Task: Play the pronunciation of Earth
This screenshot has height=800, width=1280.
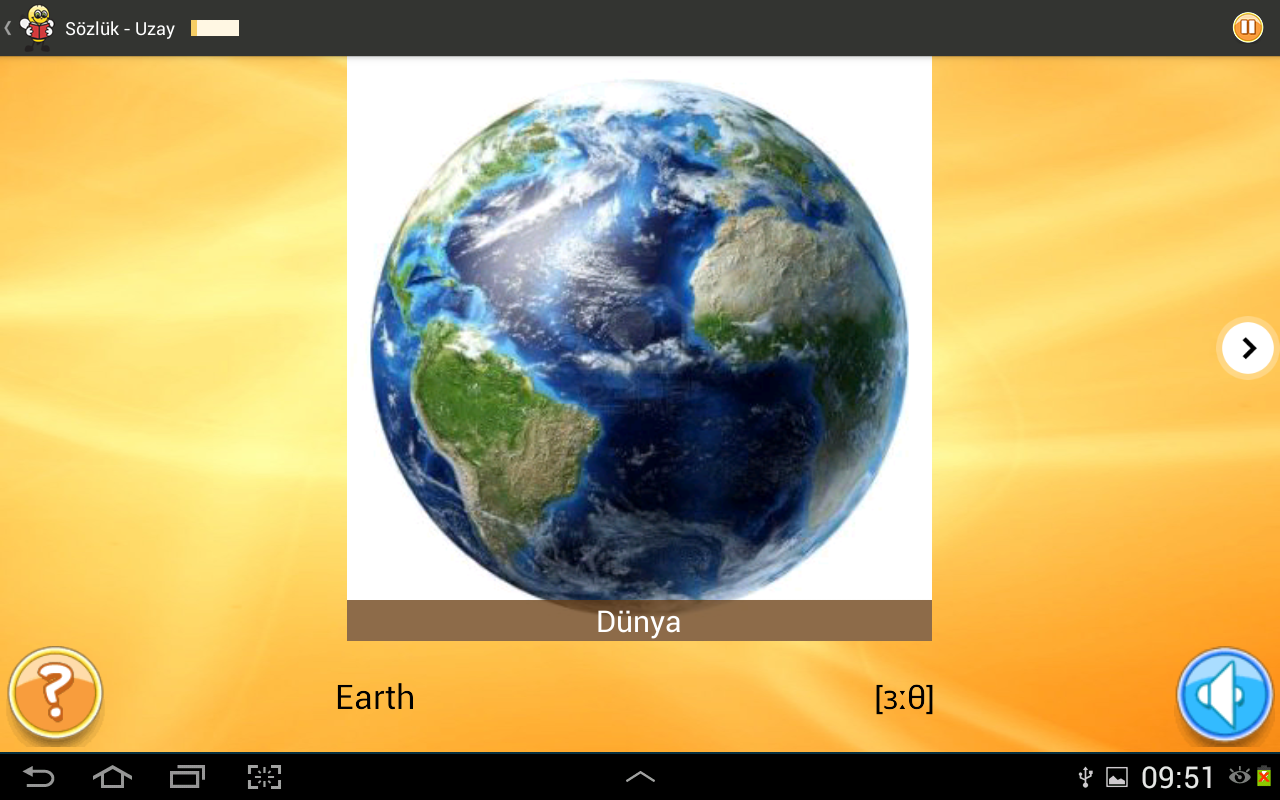Action: (x=1224, y=695)
